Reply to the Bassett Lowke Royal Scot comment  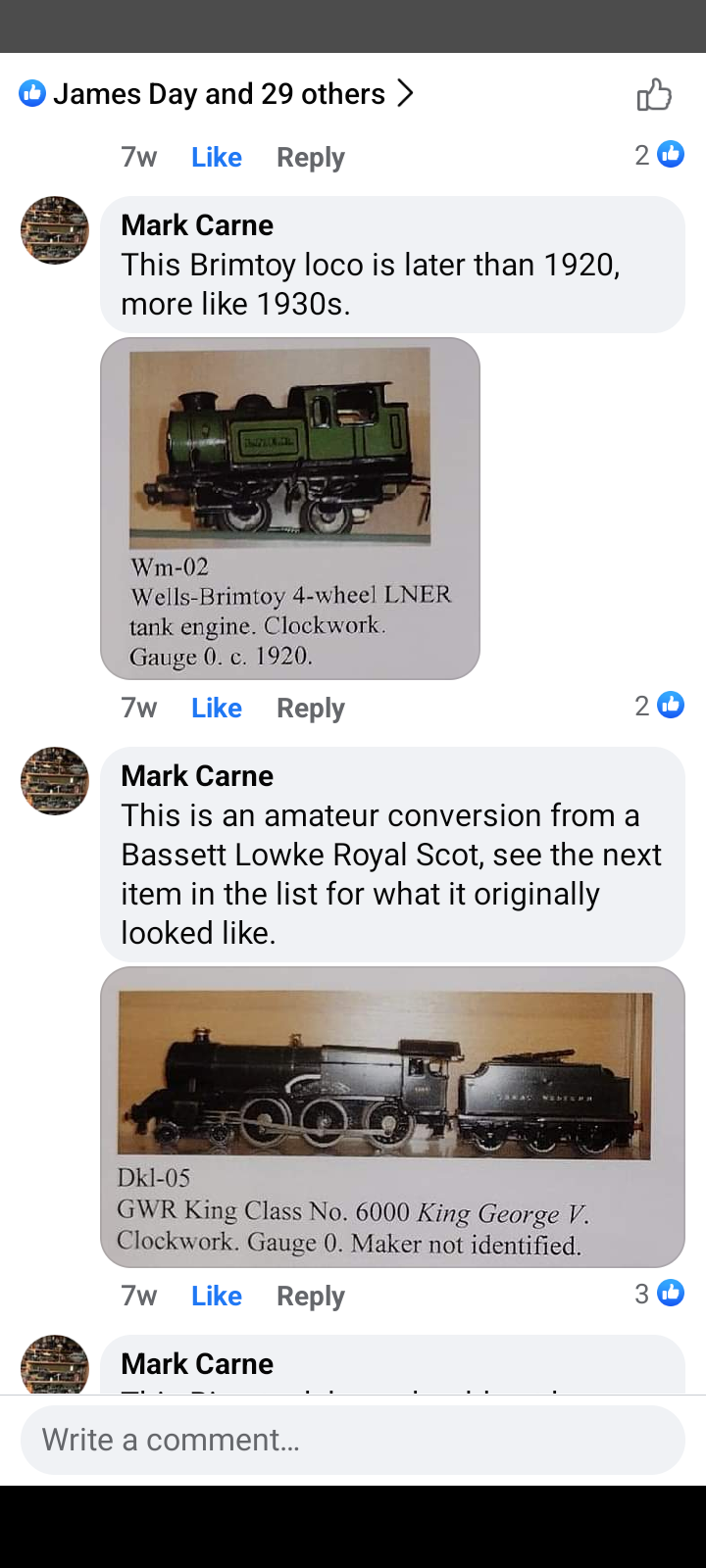310,1296
